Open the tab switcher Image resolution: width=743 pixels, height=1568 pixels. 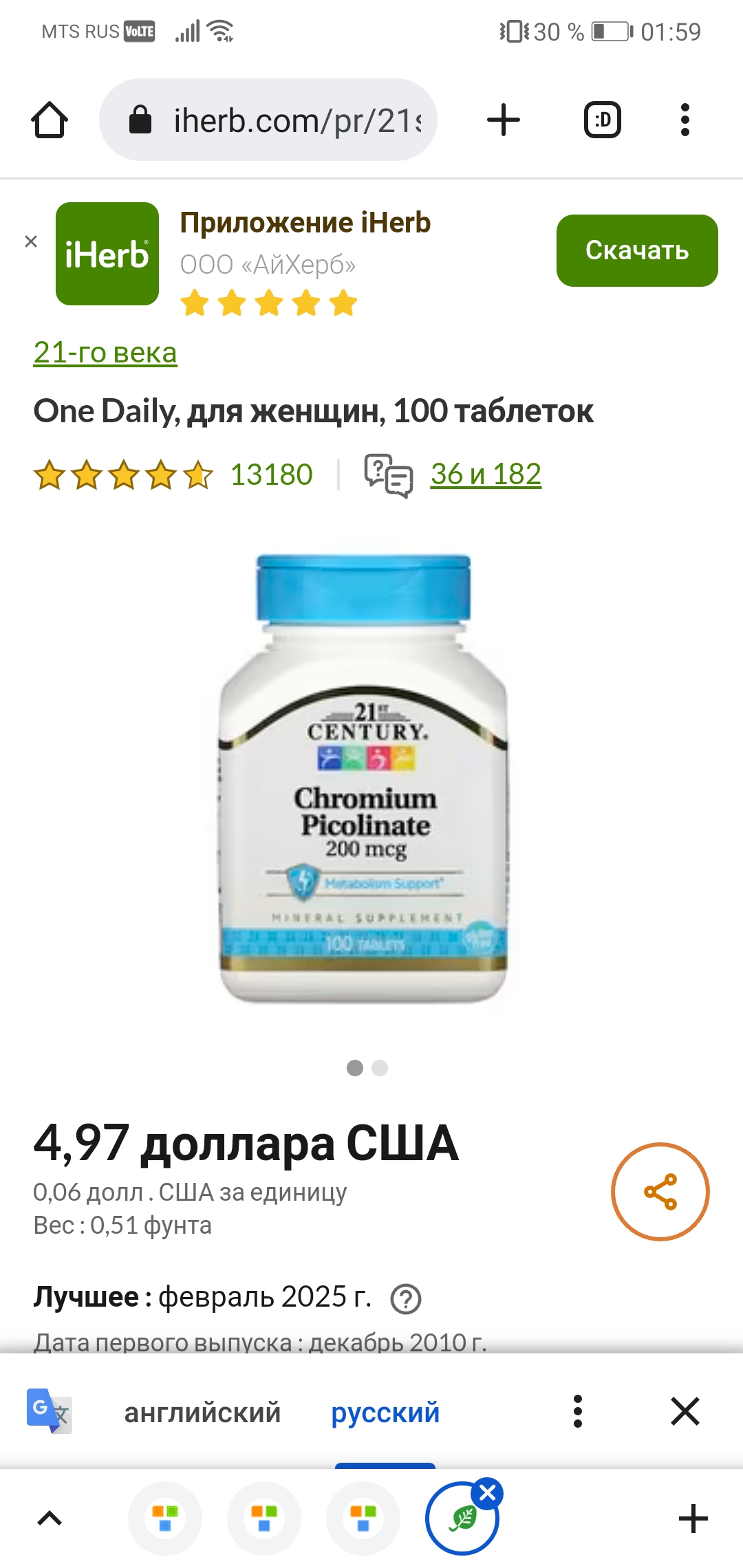(x=603, y=120)
